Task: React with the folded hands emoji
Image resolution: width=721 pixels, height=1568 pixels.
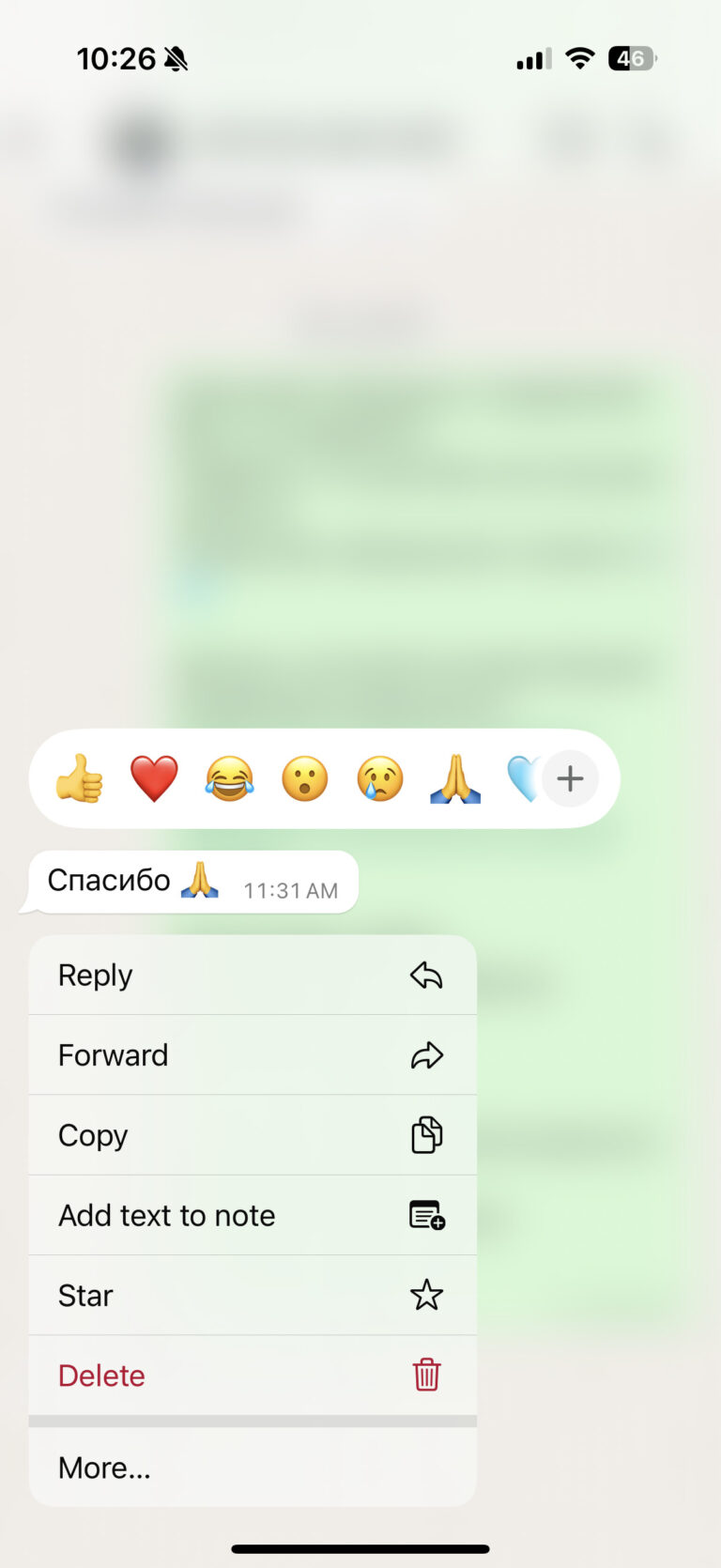Action: 455,778
